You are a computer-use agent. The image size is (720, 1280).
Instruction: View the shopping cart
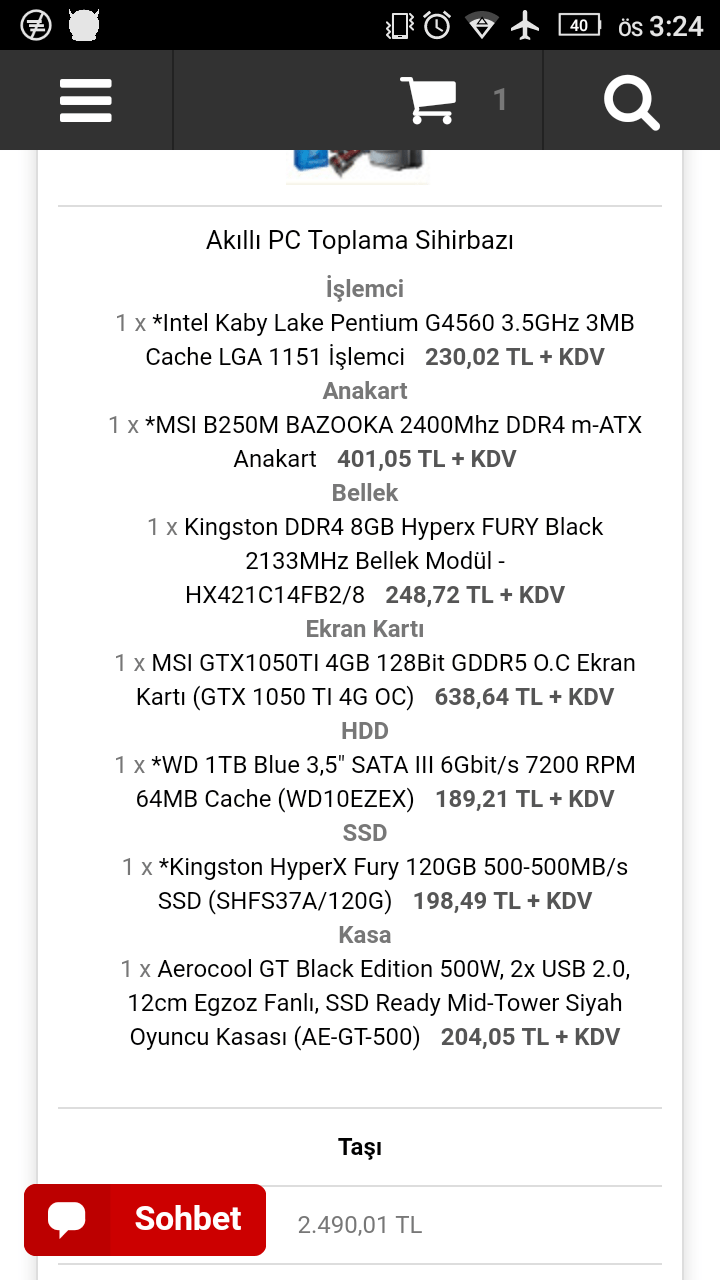[x=428, y=101]
